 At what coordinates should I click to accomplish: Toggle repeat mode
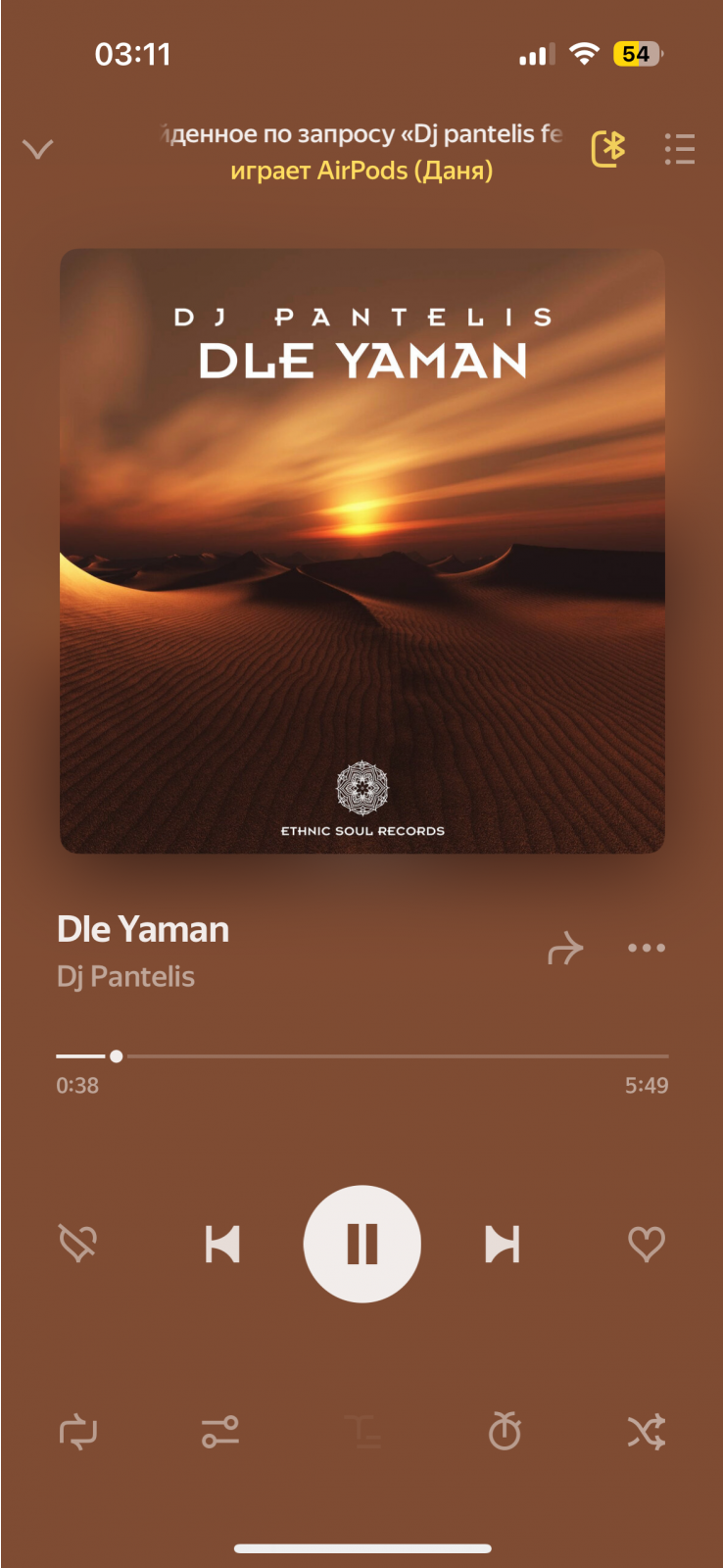coord(78,1432)
